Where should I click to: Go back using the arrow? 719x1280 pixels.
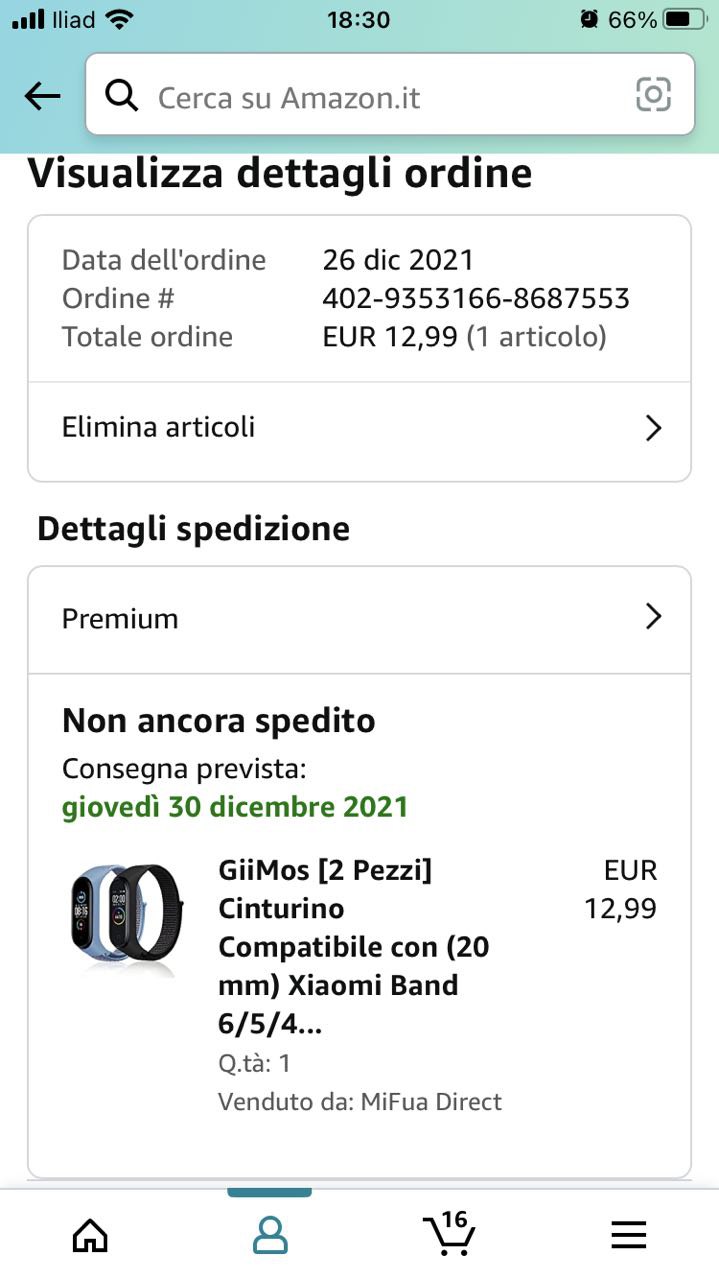pos(42,96)
